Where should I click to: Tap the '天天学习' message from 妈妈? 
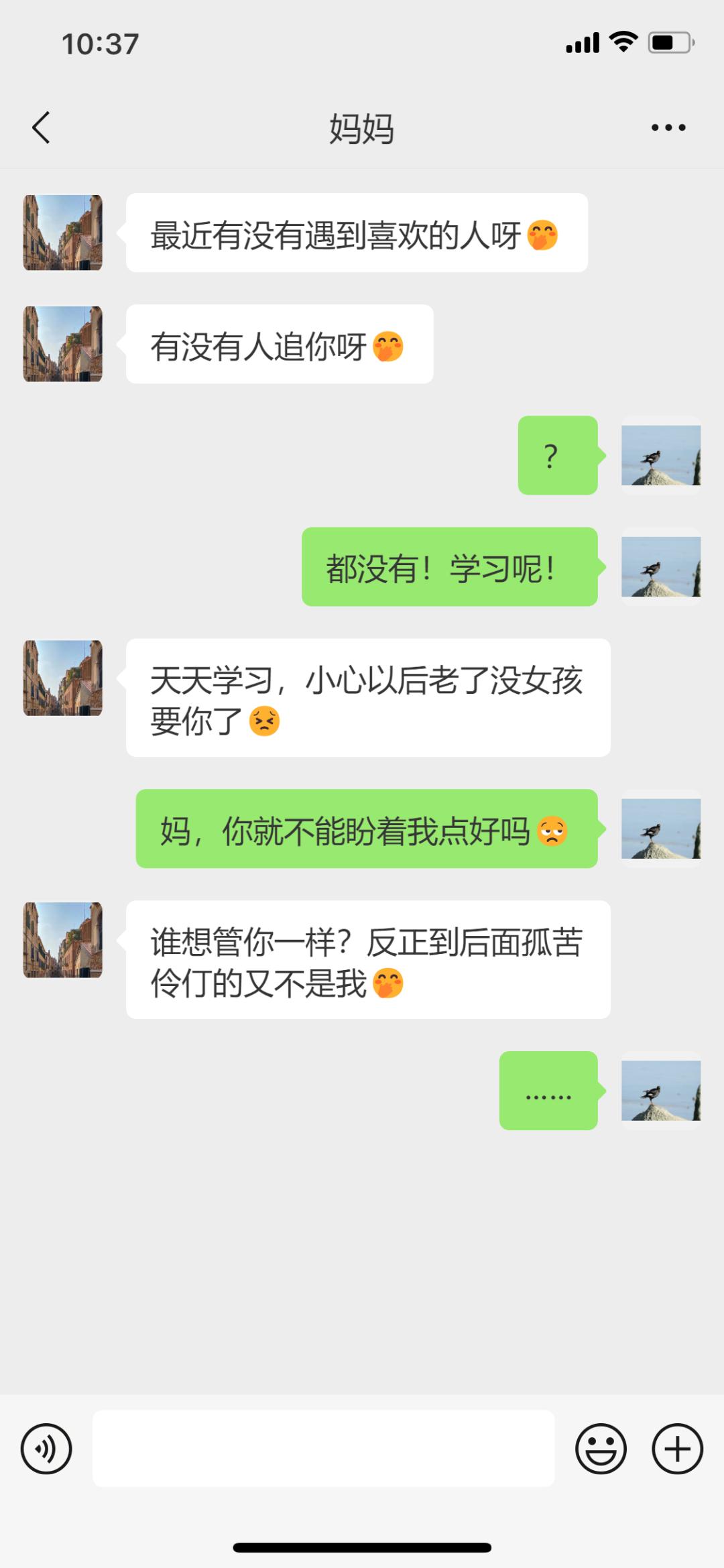pos(368,699)
